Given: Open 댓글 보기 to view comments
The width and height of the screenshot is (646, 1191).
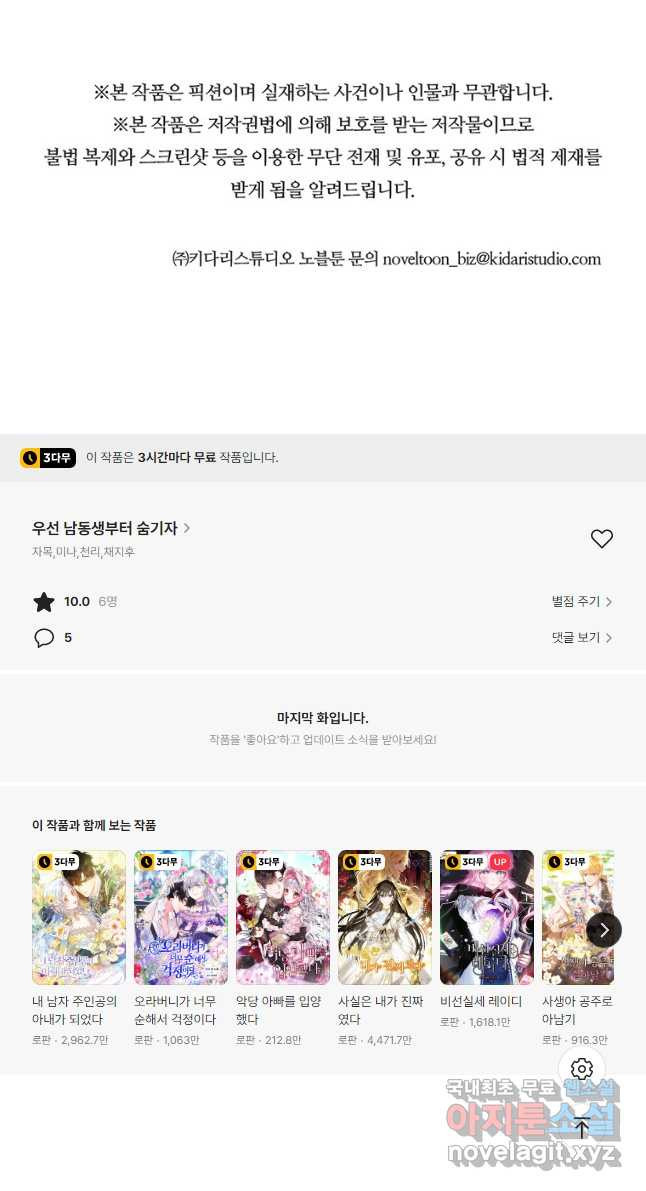Looking at the screenshot, I should click(581, 638).
